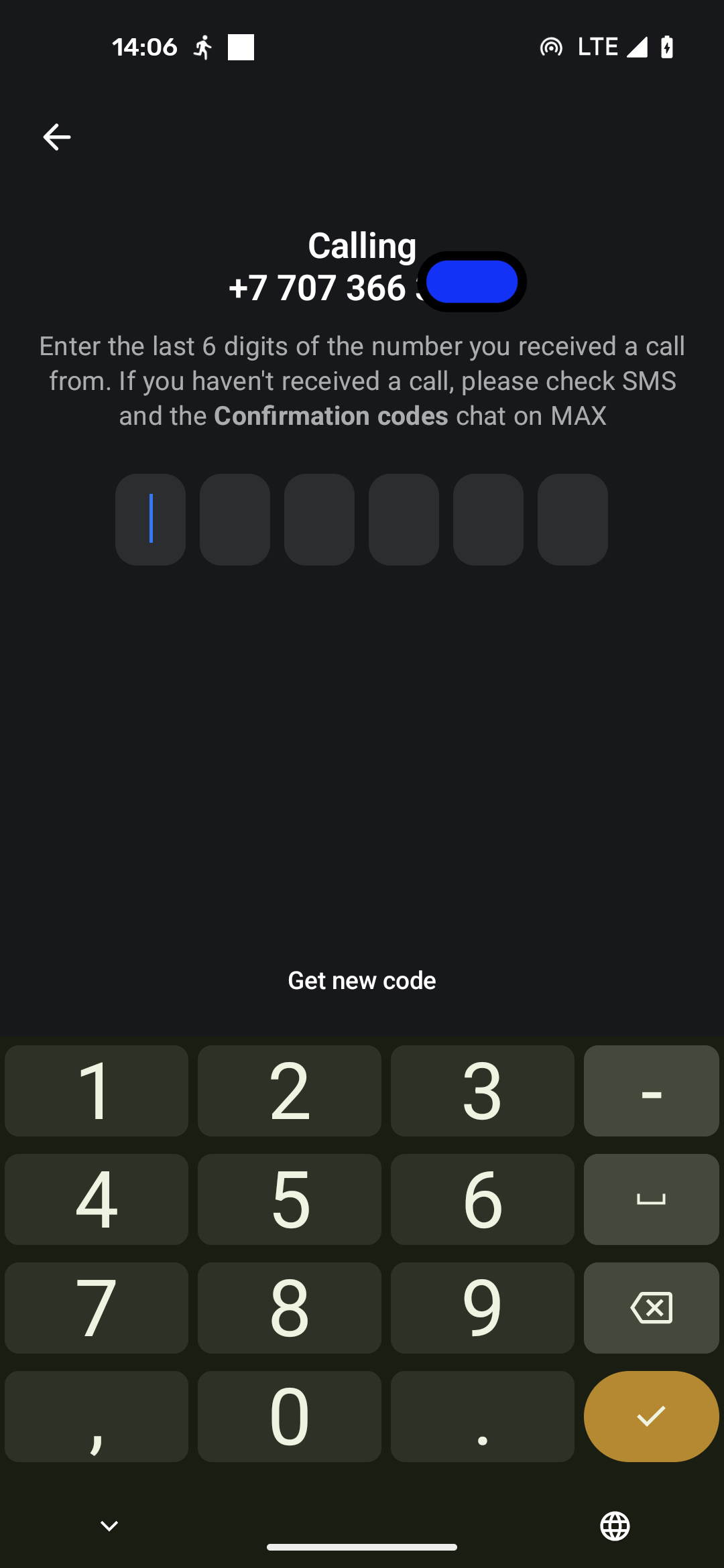724x1568 pixels.
Task: Go back using the top-left arrow
Action: (56, 137)
